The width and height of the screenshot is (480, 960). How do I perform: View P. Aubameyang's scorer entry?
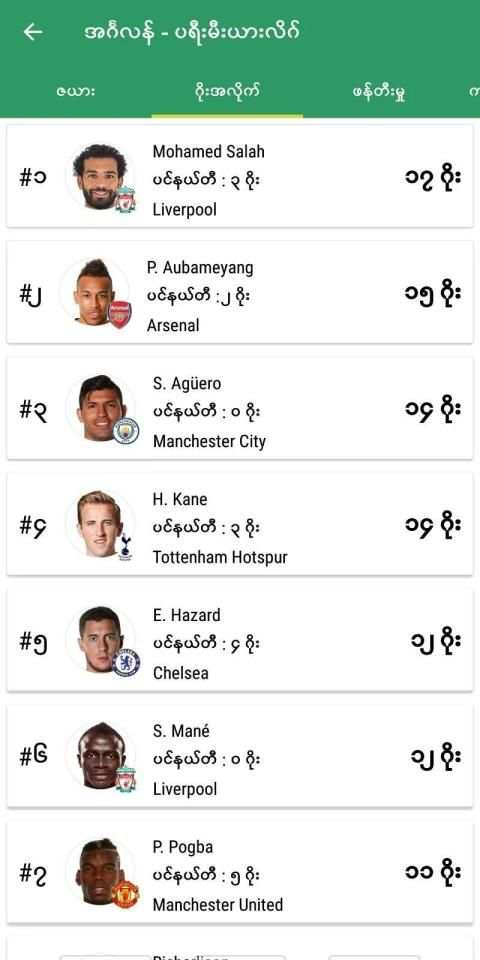click(239, 293)
